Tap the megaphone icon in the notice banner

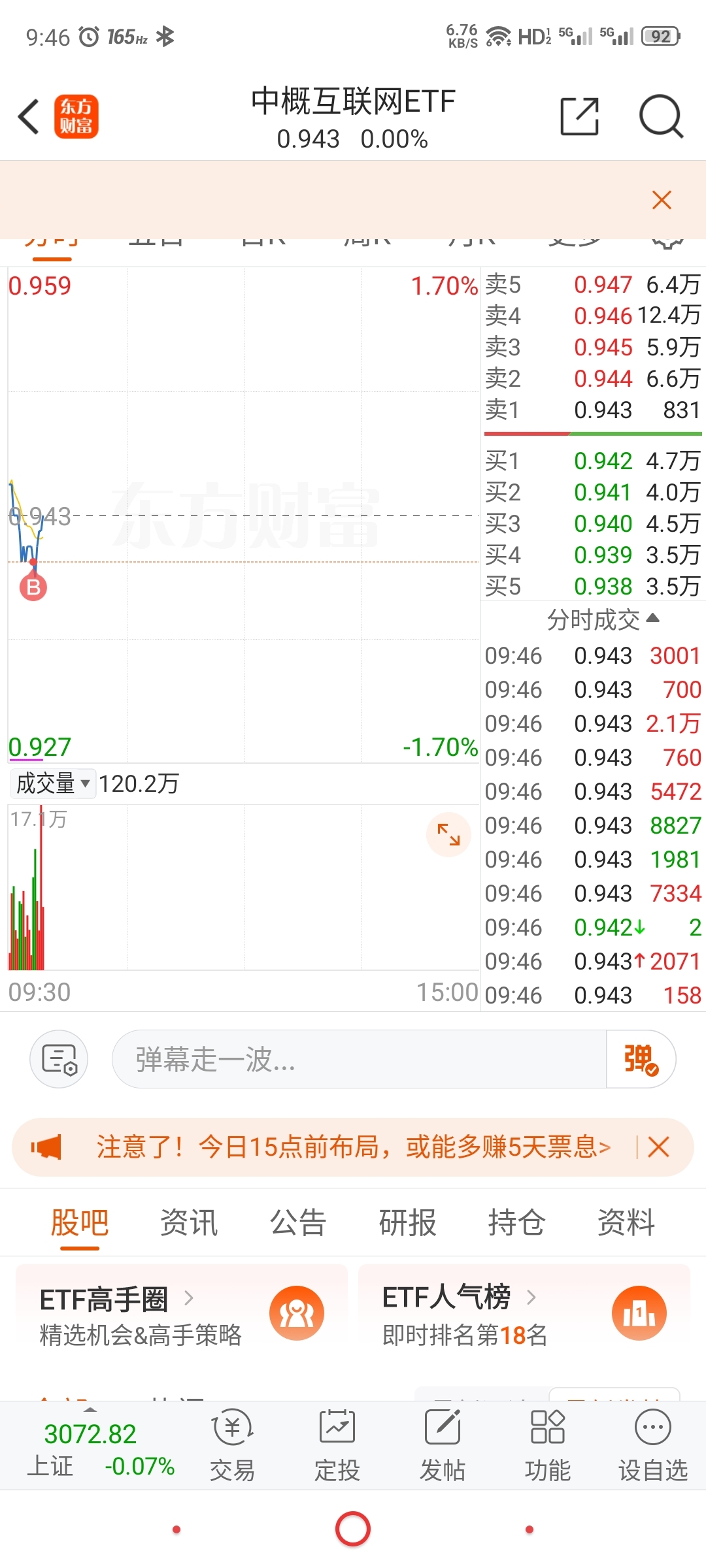(45, 1147)
